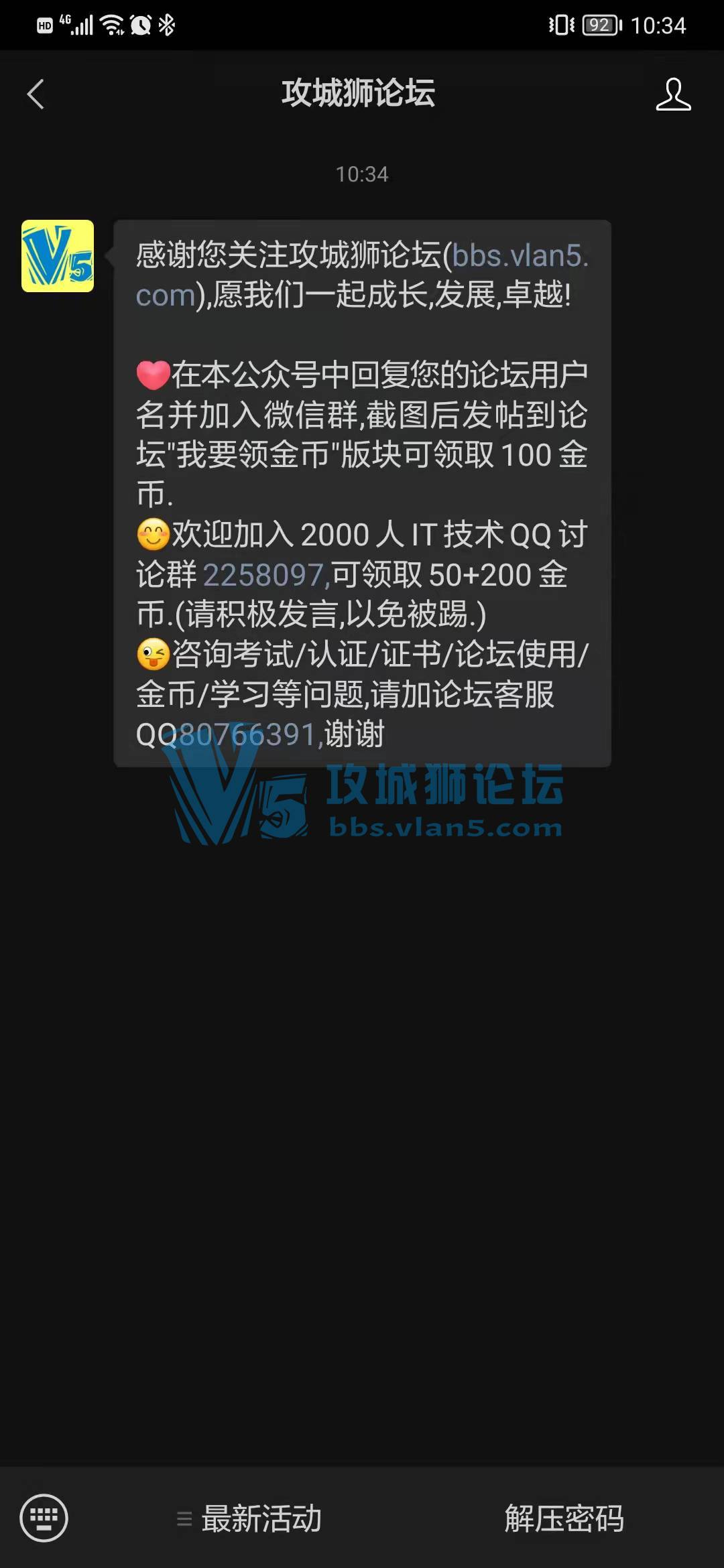Viewport: 724px width, 1568px height.
Task: Open the official account profile icon
Action: pos(673,94)
